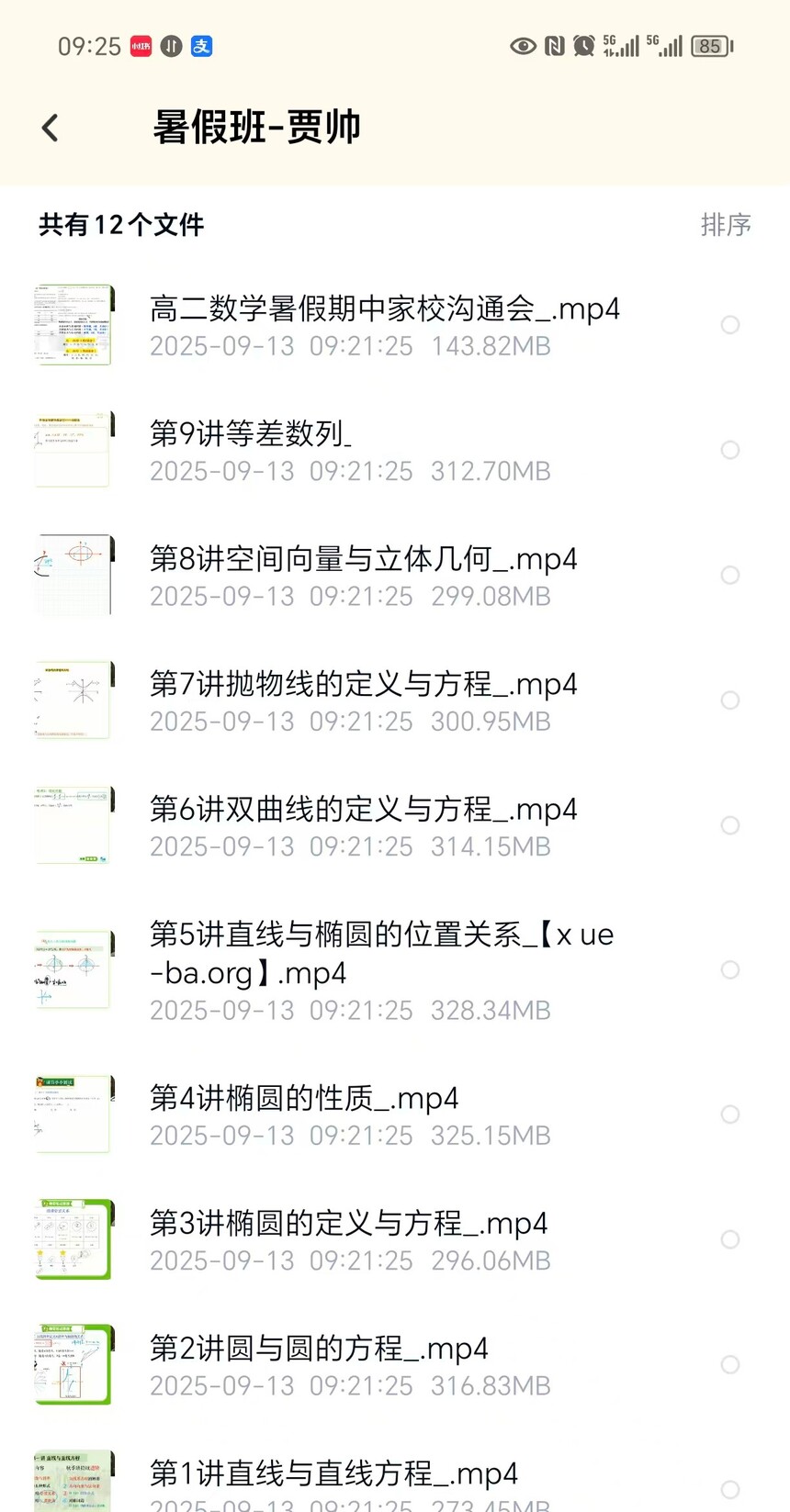Tap the battery indicator showing 85
Viewport: 790px width, 1512px height.
[709, 46]
